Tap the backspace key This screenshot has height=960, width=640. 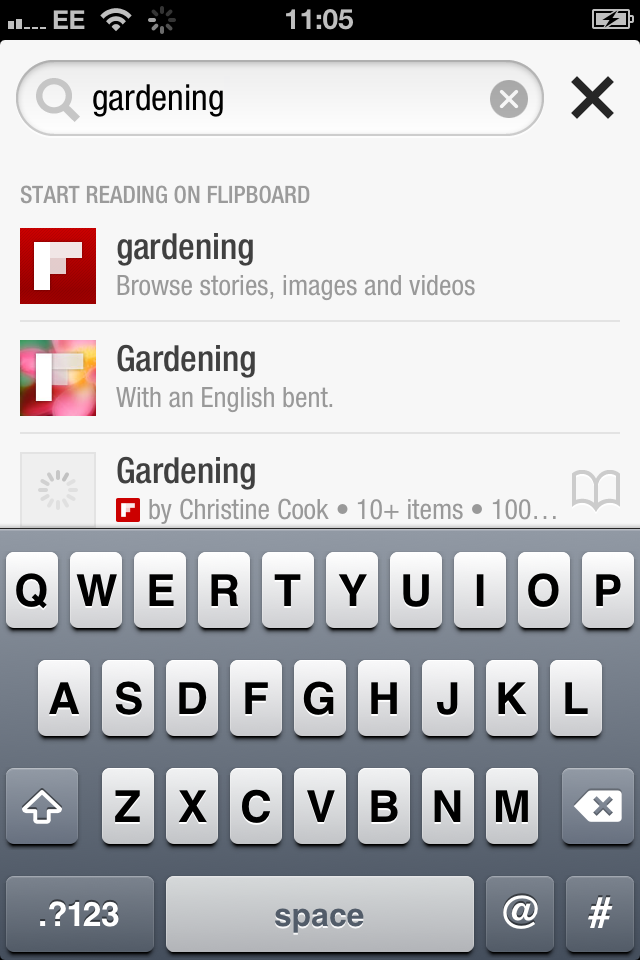pyautogui.click(x=598, y=806)
